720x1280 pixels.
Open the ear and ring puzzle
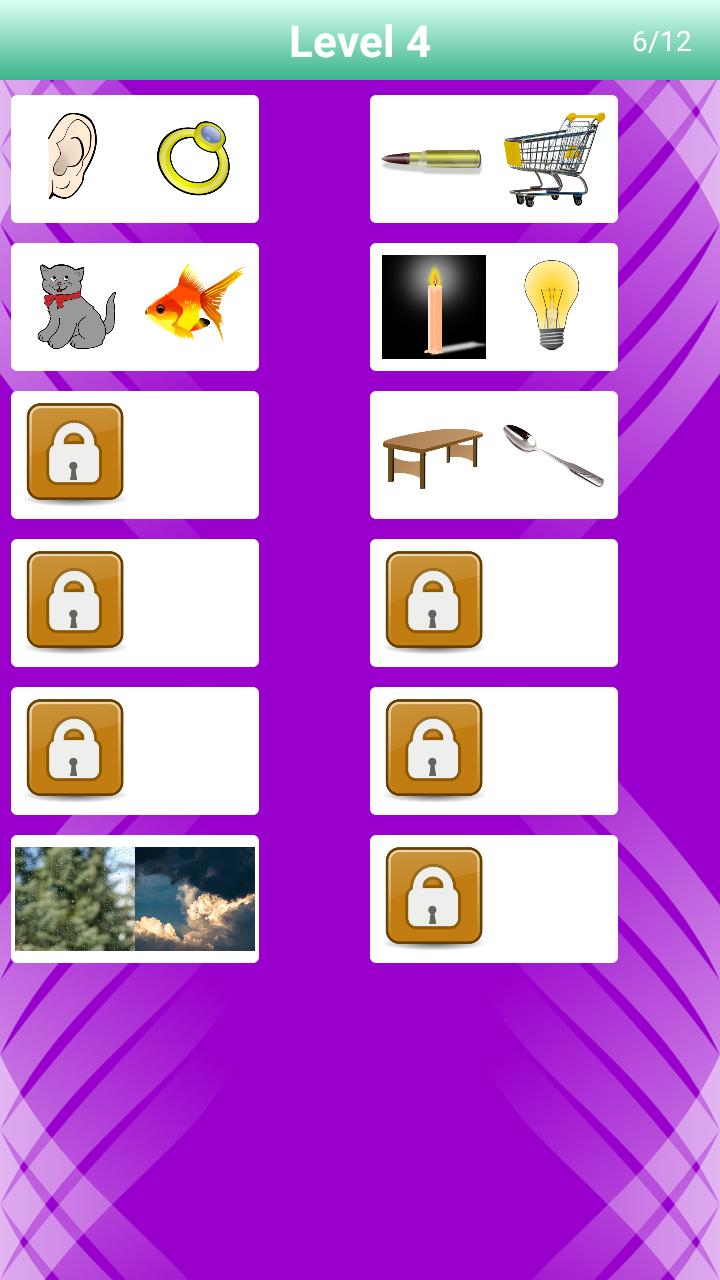(x=135, y=159)
